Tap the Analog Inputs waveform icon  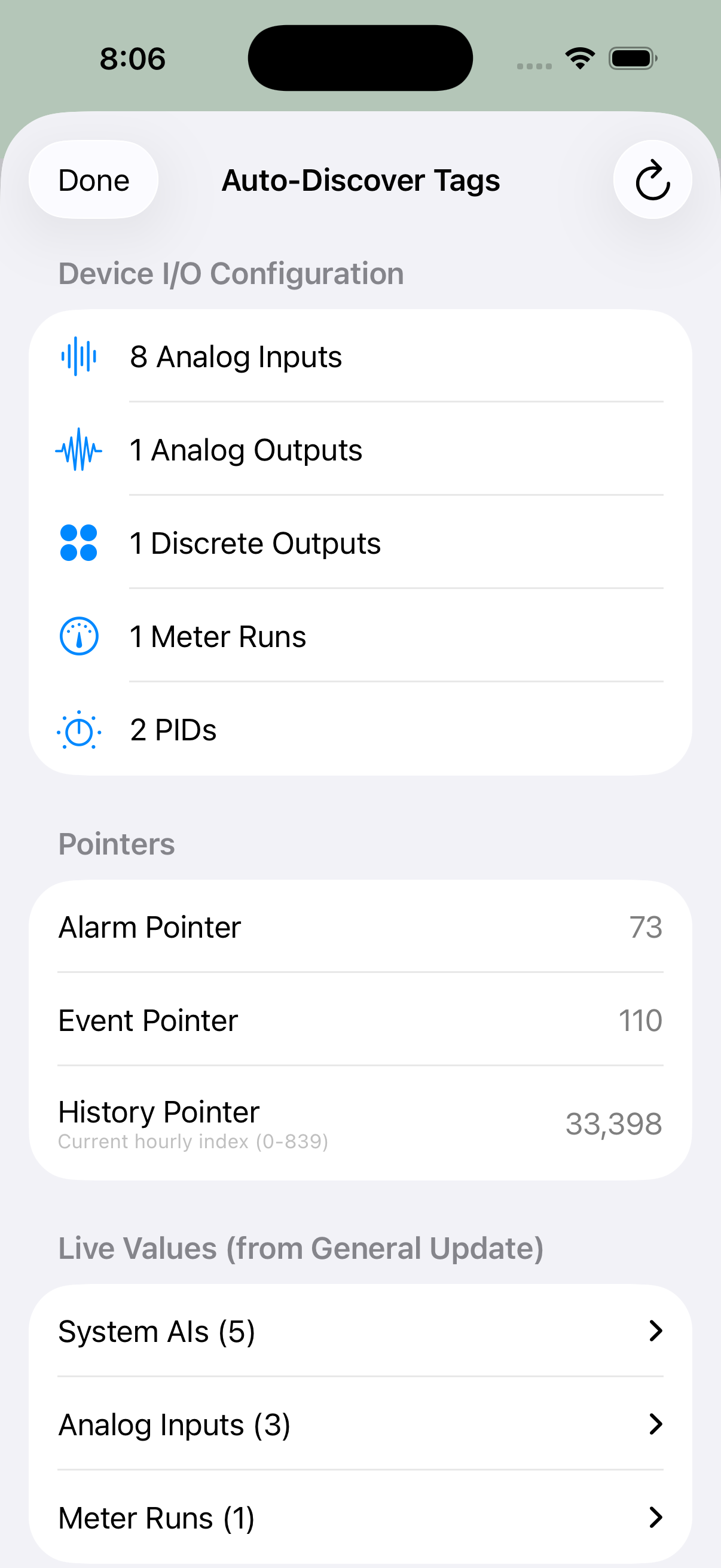(x=78, y=356)
